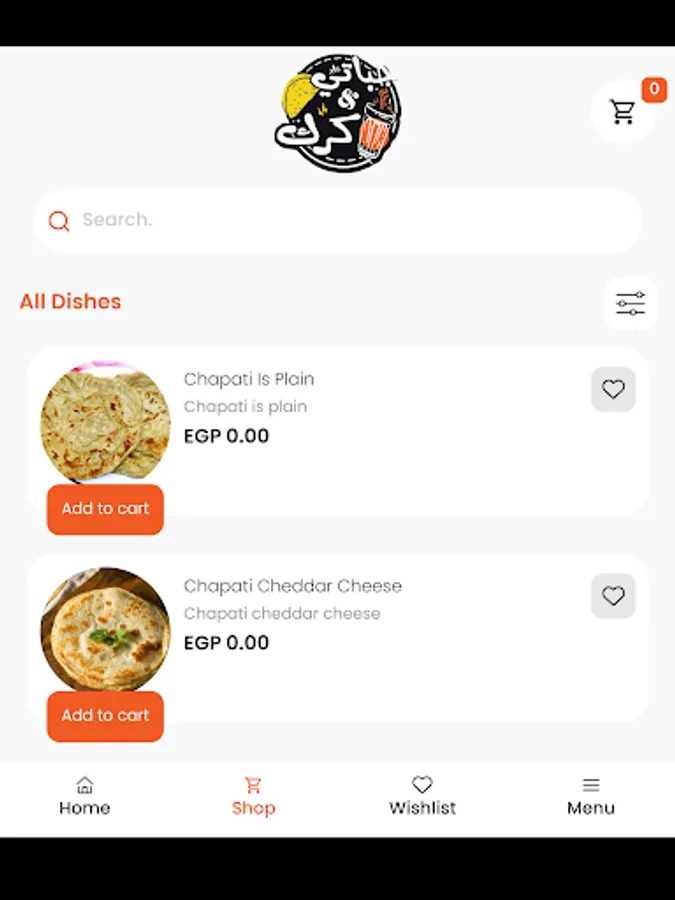Select the Shop tab
675x900 pixels.
253,797
